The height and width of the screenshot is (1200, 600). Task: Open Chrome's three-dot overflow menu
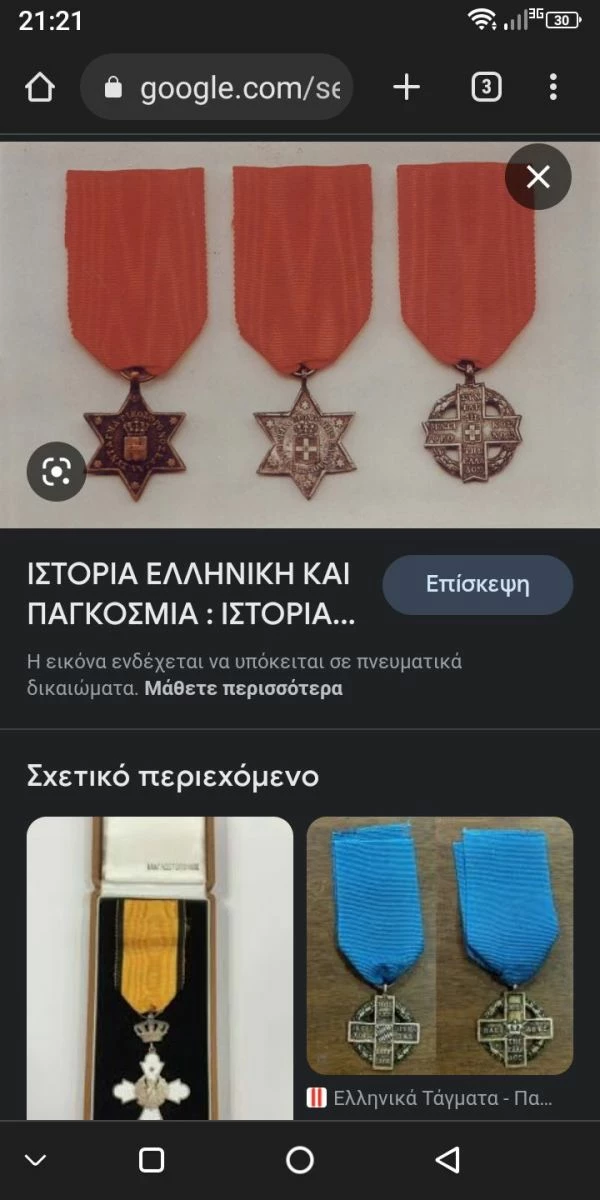553,88
